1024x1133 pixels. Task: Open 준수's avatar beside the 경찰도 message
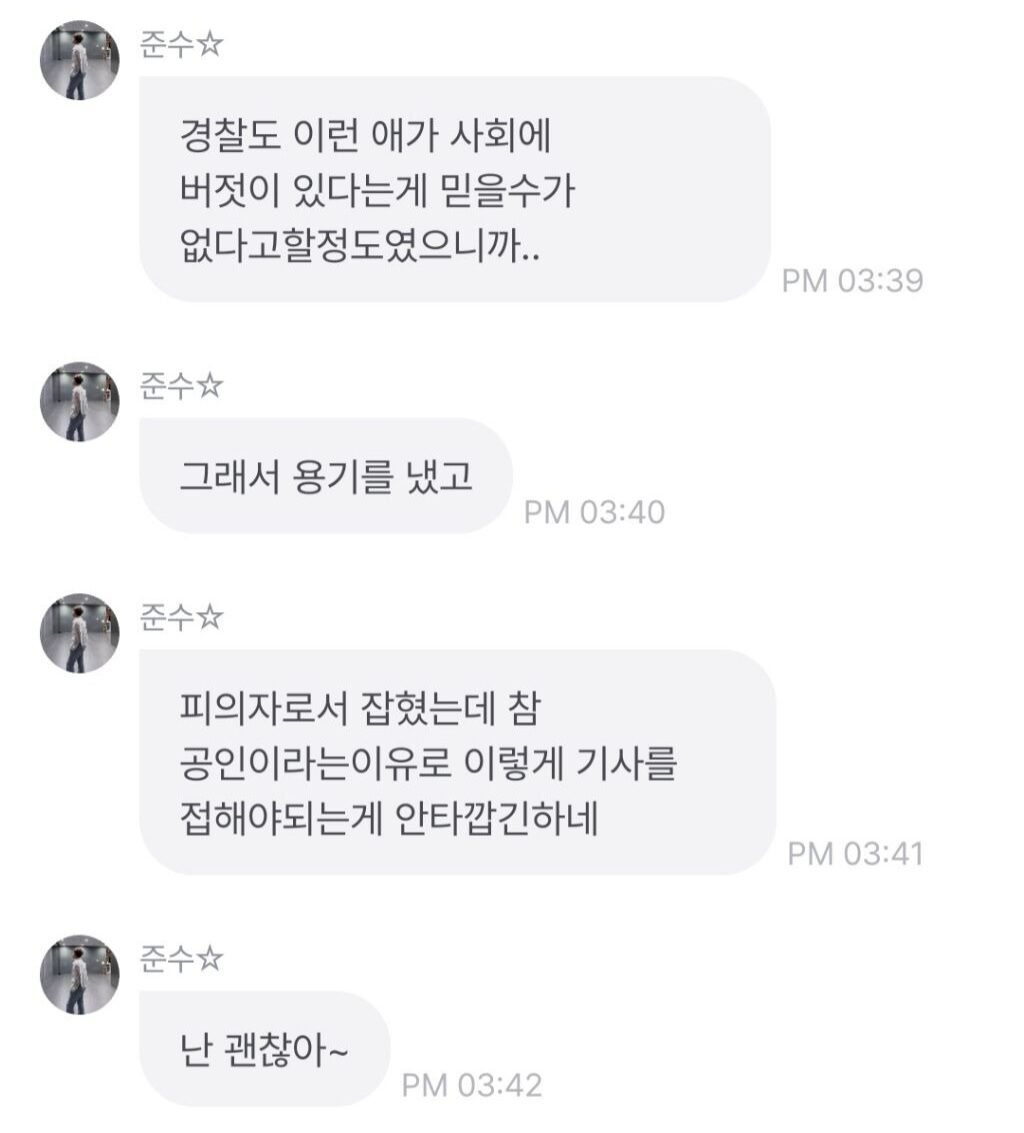pyautogui.click(x=79, y=60)
